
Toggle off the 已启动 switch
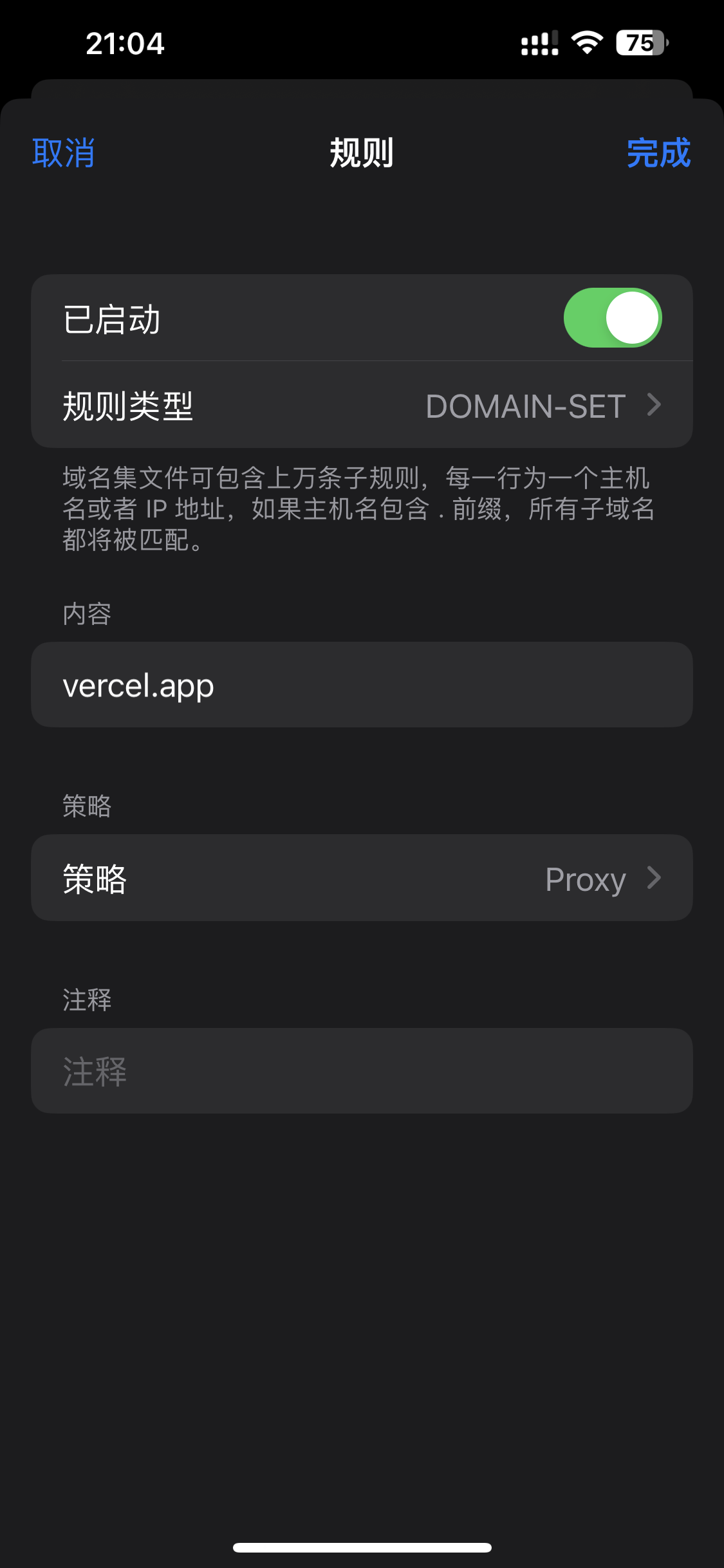(x=612, y=318)
